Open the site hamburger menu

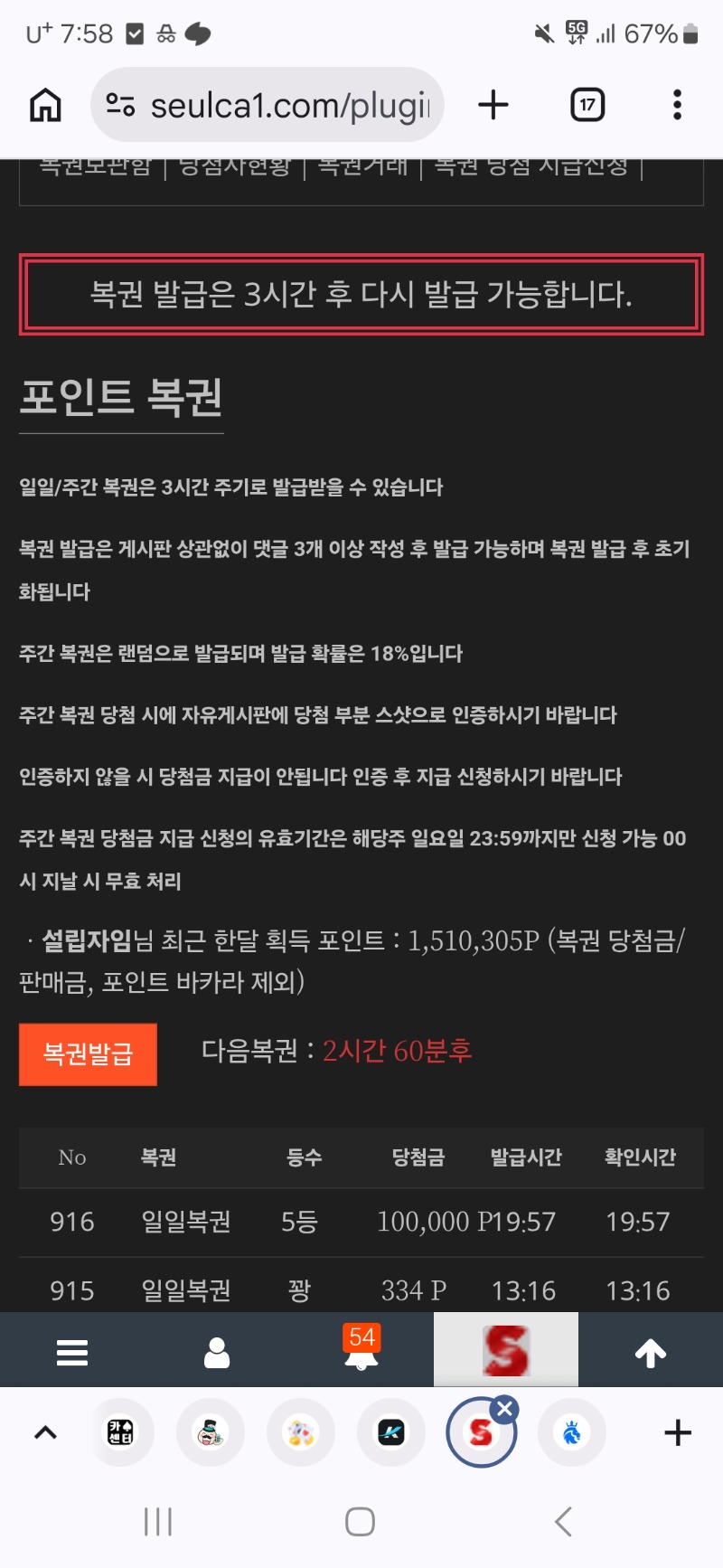pyautogui.click(x=72, y=1352)
